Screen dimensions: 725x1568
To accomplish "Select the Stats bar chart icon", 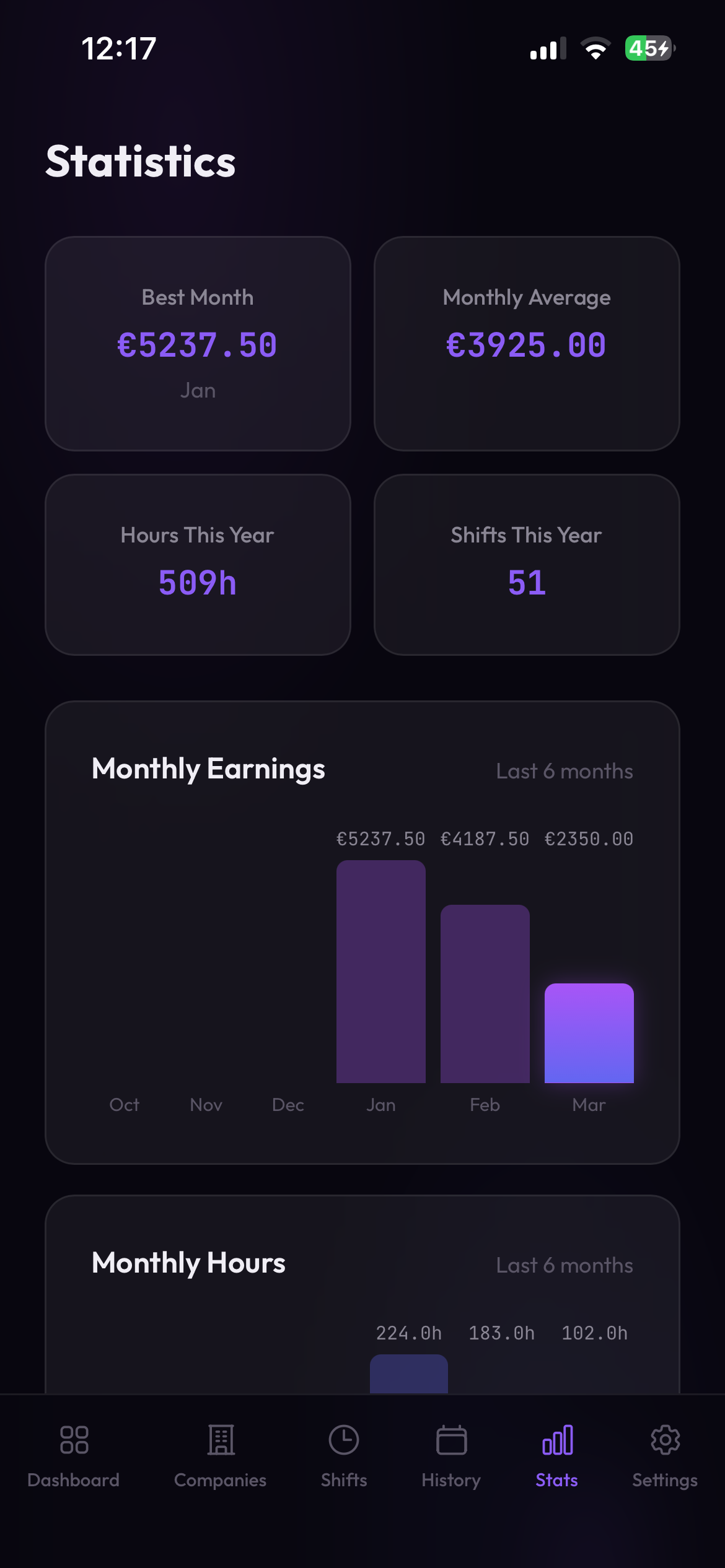I will pyautogui.click(x=557, y=1440).
